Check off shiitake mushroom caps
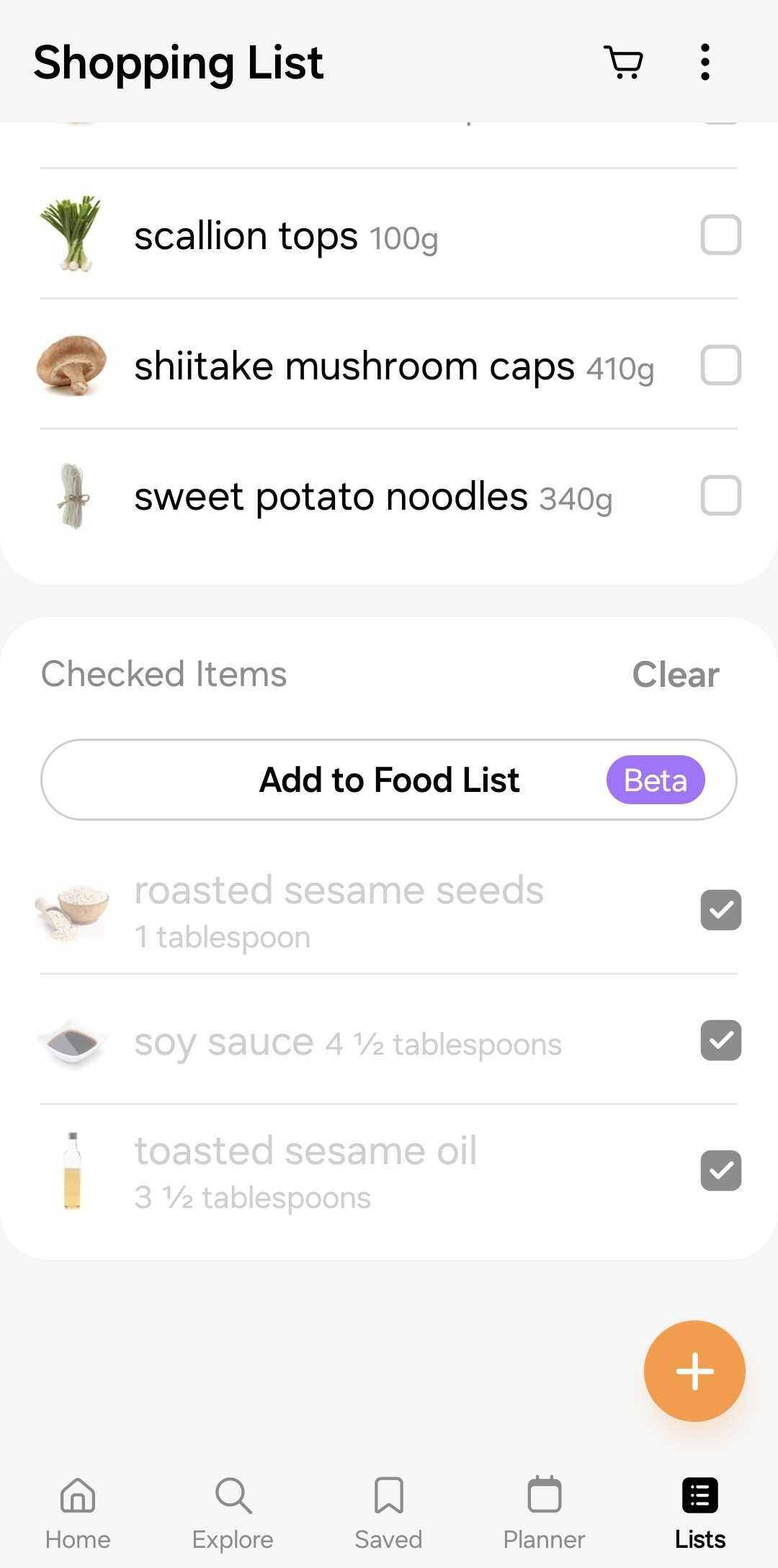The width and height of the screenshot is (778, 1568). (721, 365)
